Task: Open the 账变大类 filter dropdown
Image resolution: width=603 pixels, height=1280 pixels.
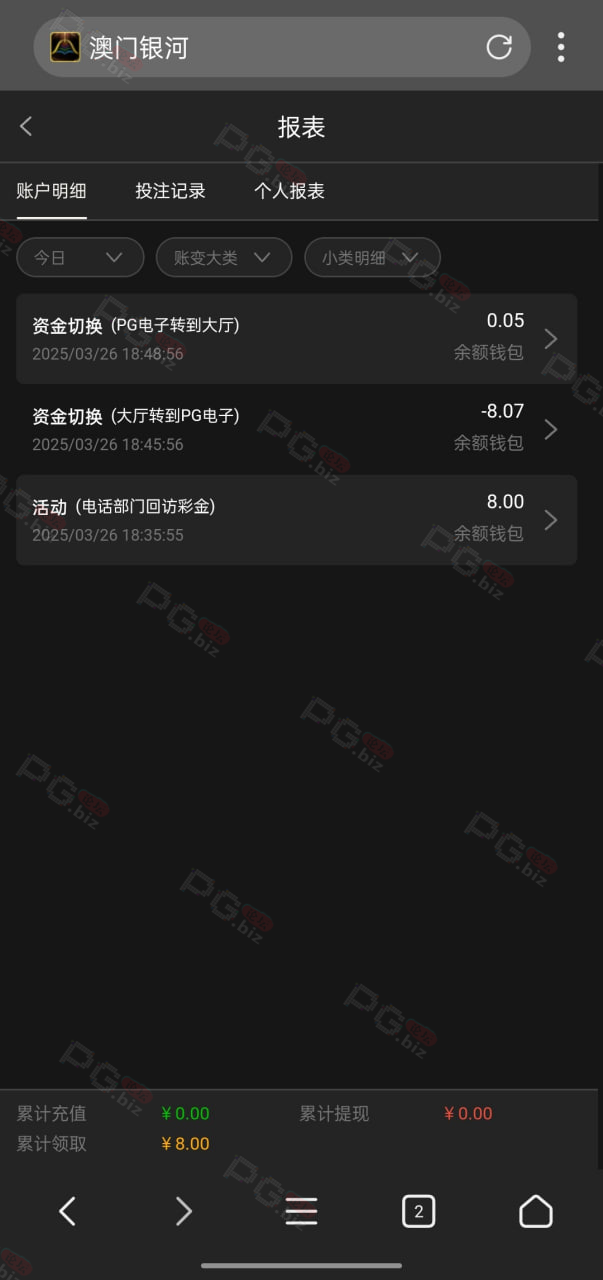Action: [x=224, y=257]
